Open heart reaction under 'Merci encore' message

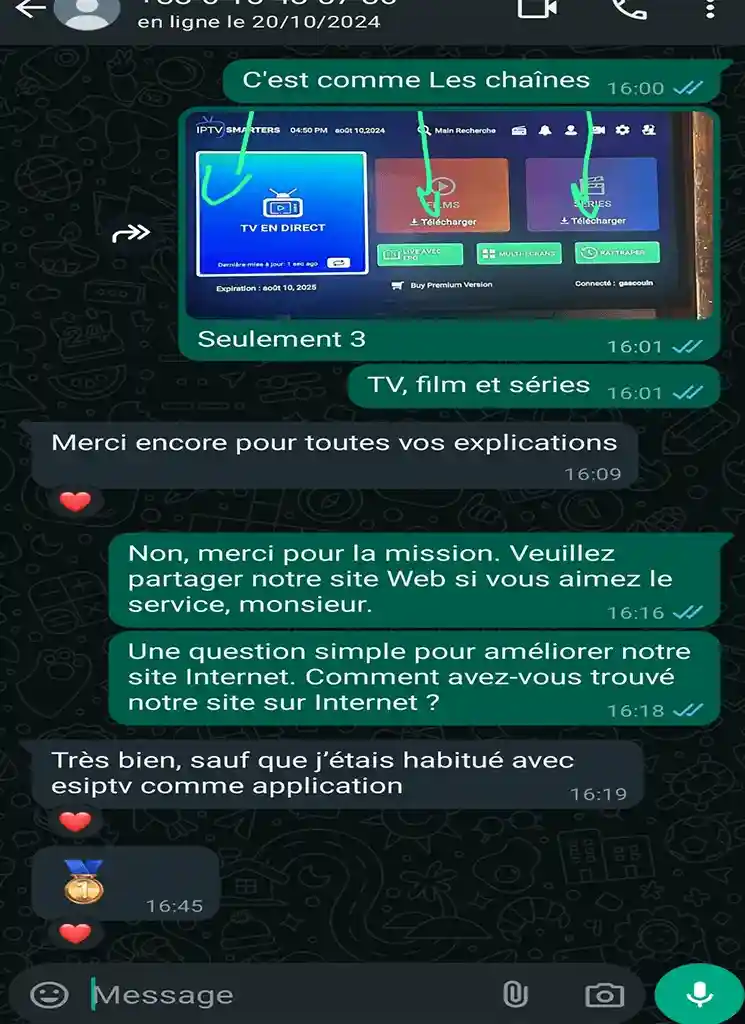tap(75, 503)
